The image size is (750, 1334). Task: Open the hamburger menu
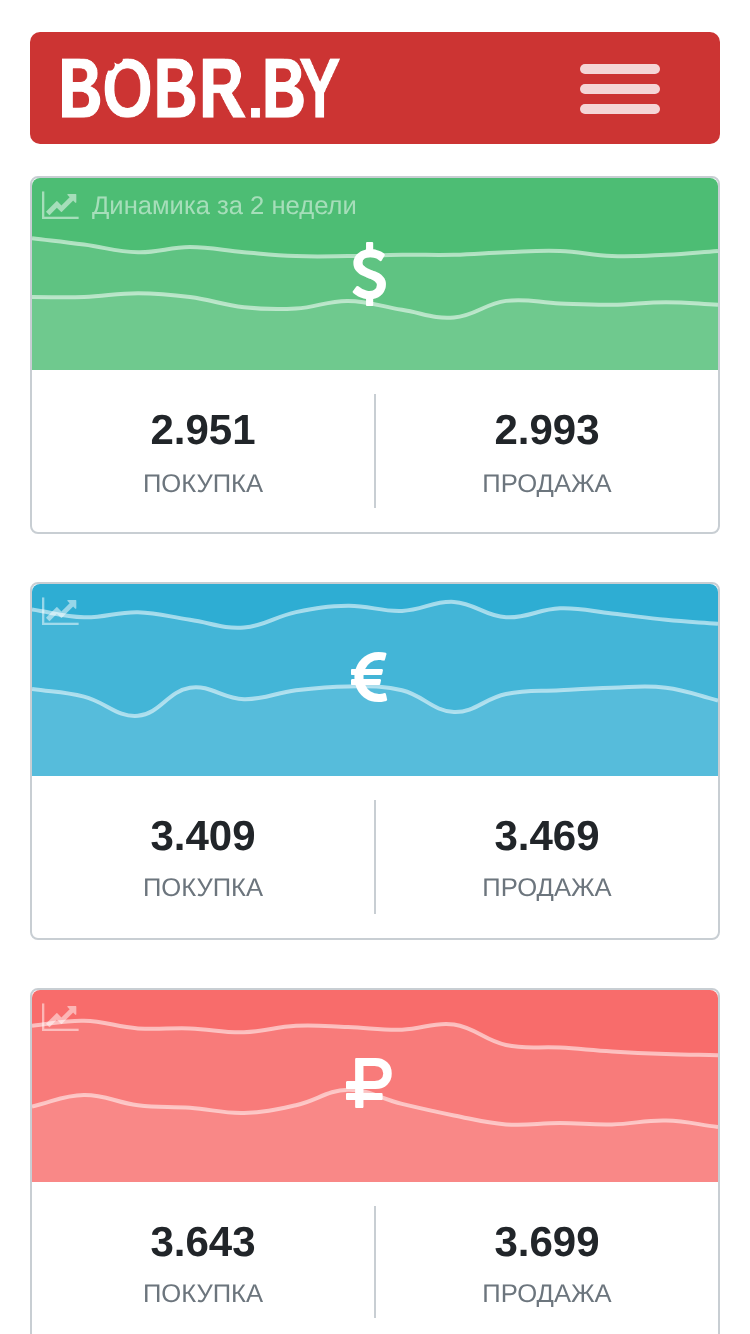tap(620, 89)
